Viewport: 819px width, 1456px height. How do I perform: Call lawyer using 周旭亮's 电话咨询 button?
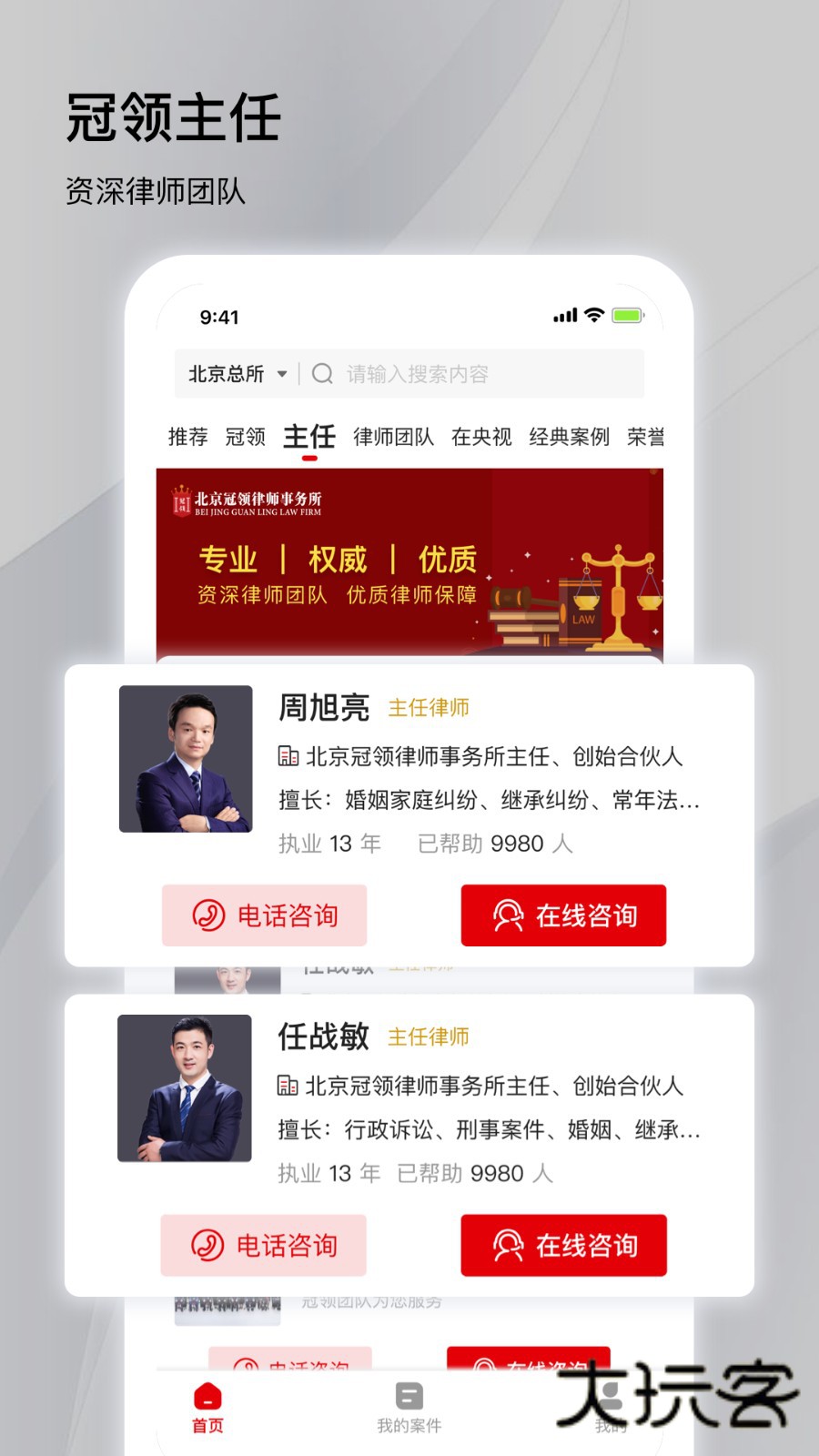pos(264,915)
